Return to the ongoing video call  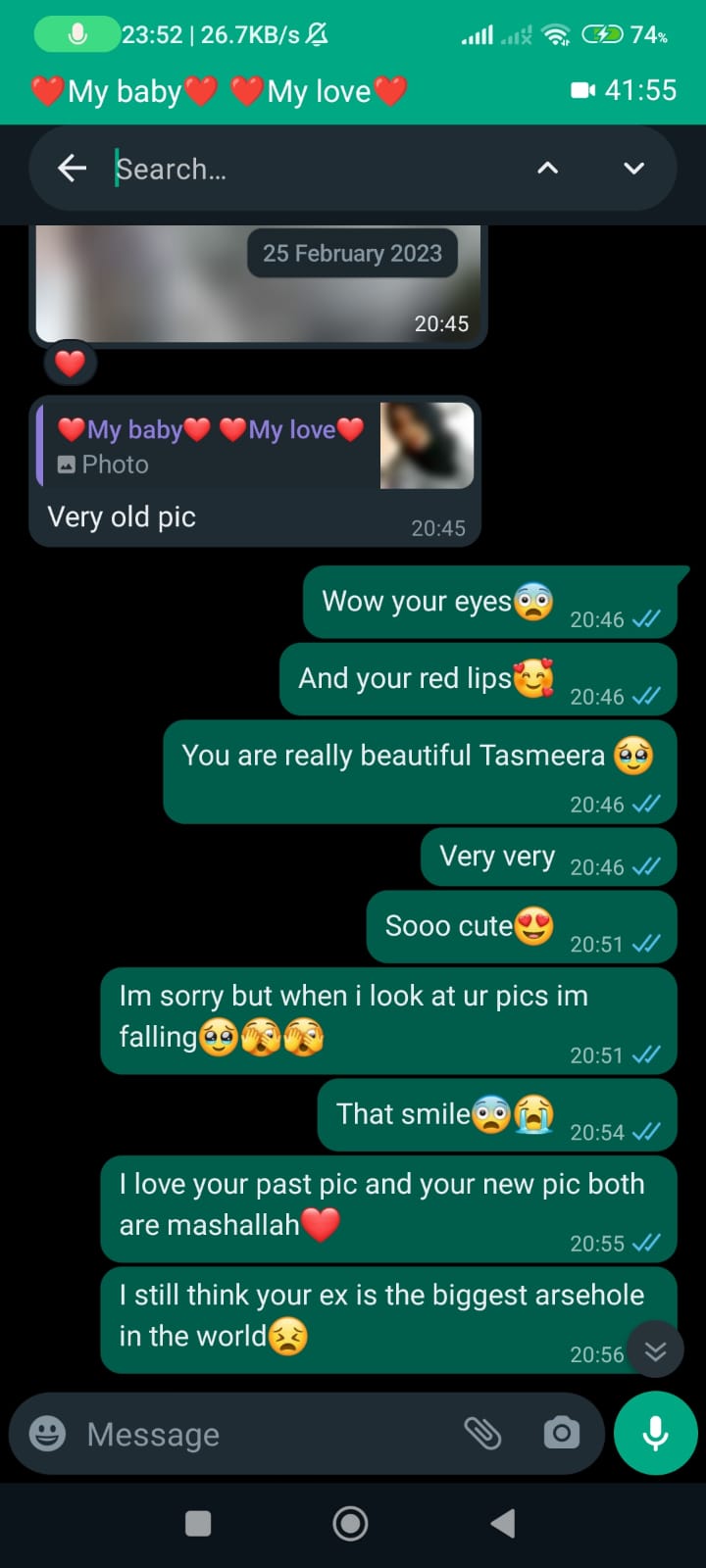tap(624, 90)
